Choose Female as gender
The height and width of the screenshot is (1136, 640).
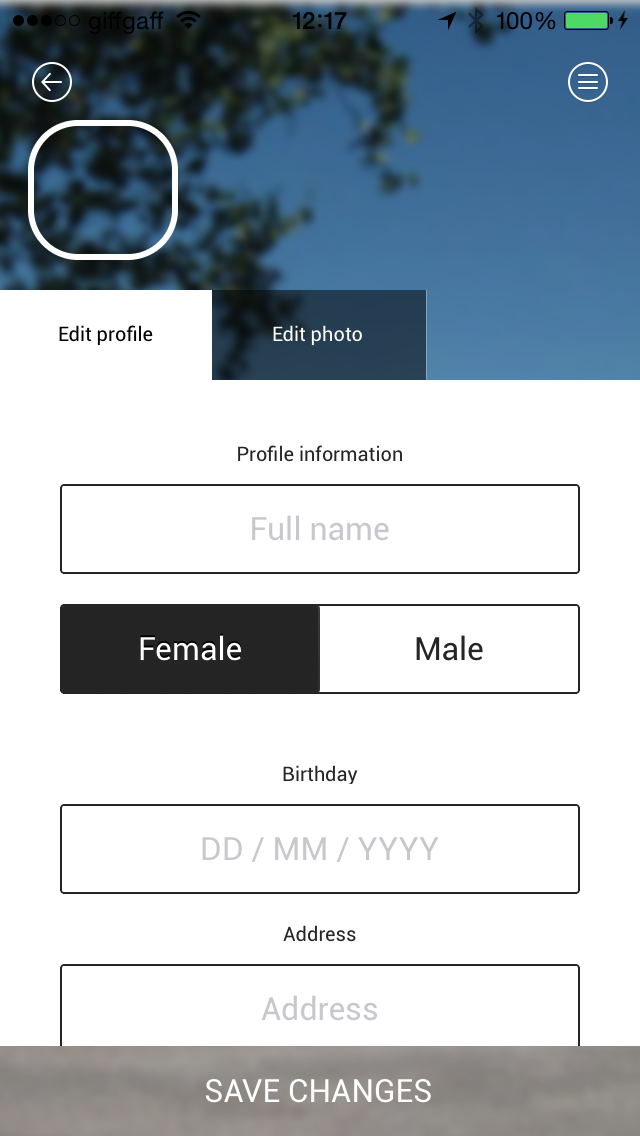pos(190,649)
